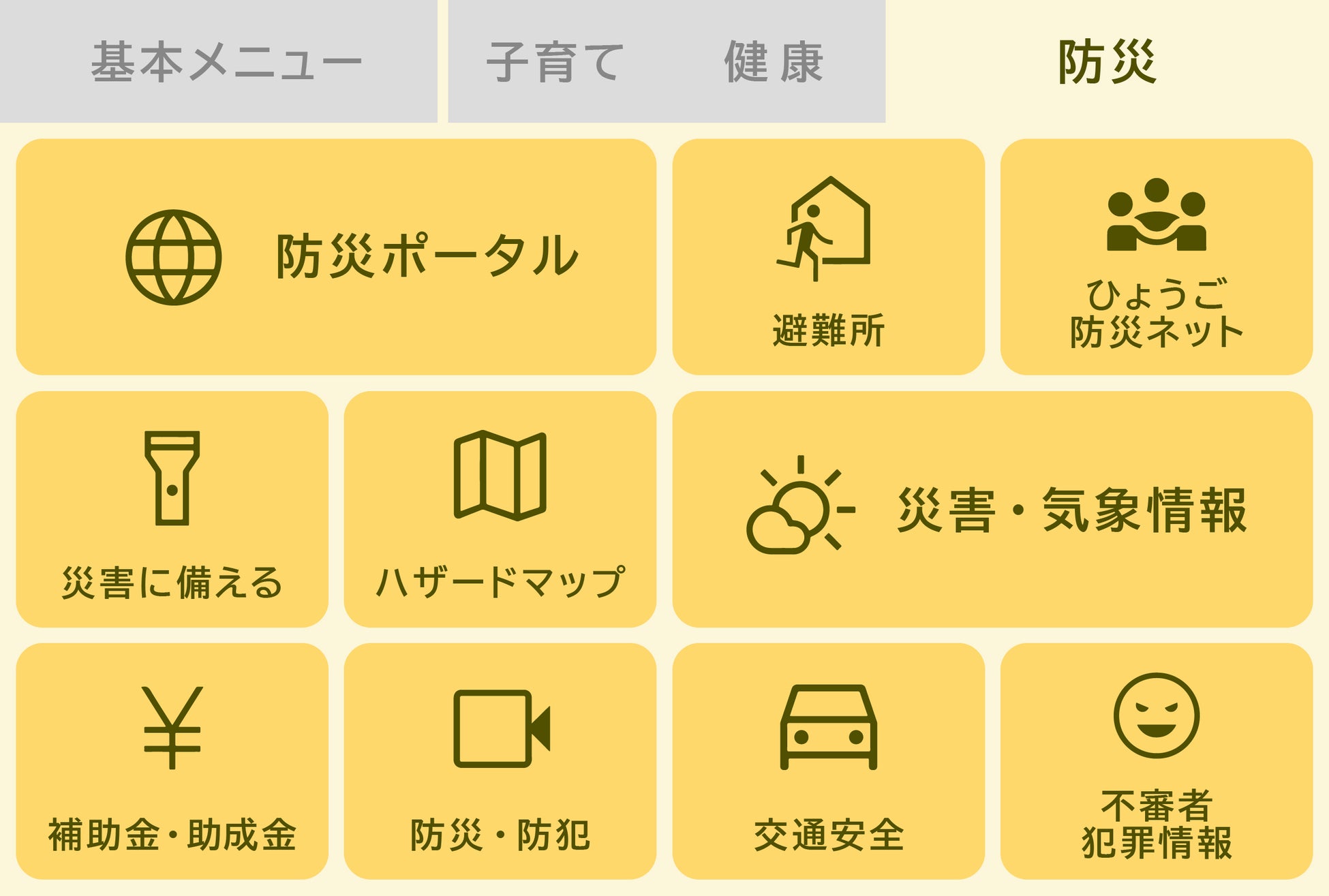
Task: Switch to the 基本メニュー tab
Action: [218, 61]
